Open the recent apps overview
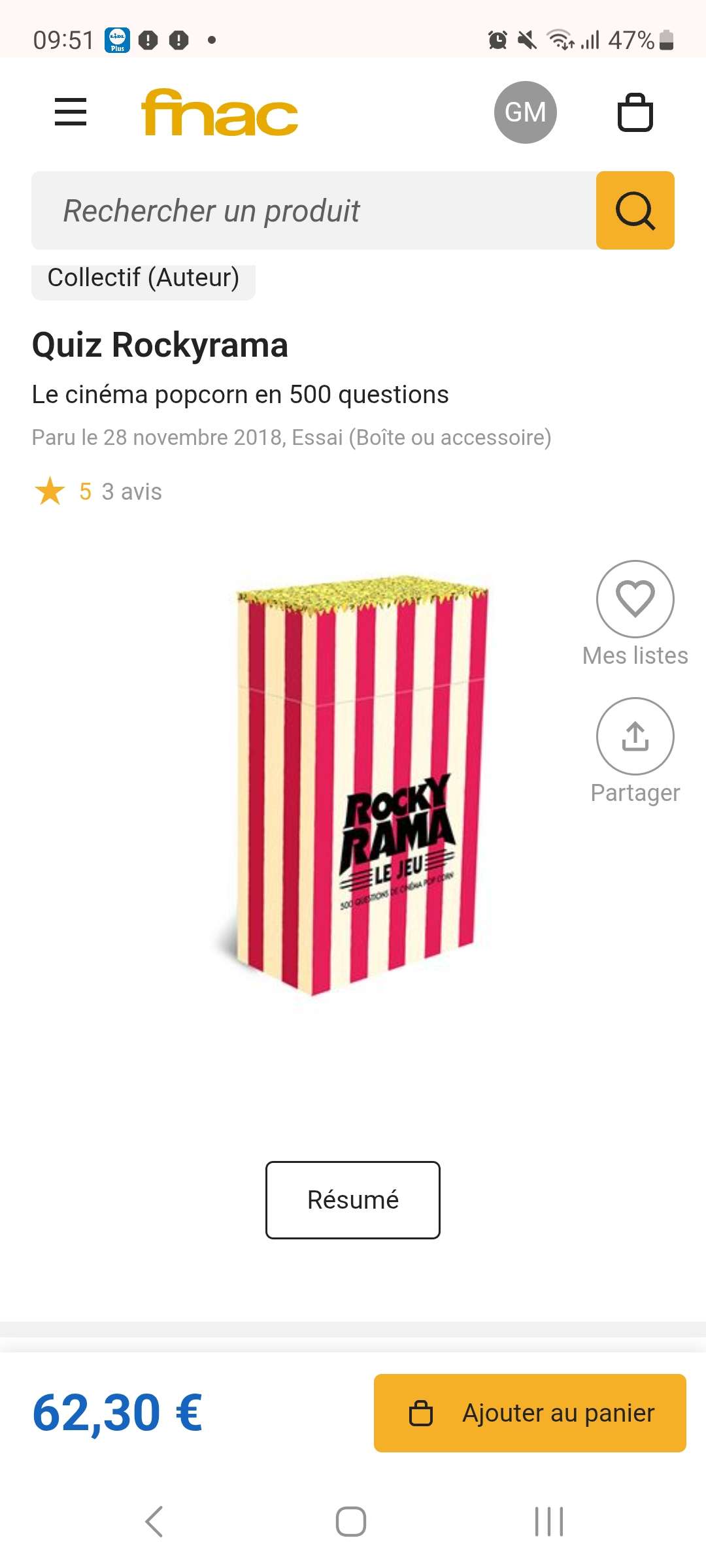Image resolution: width=706 pixels, height=1568 pixels. click(x=548, y=1521)
